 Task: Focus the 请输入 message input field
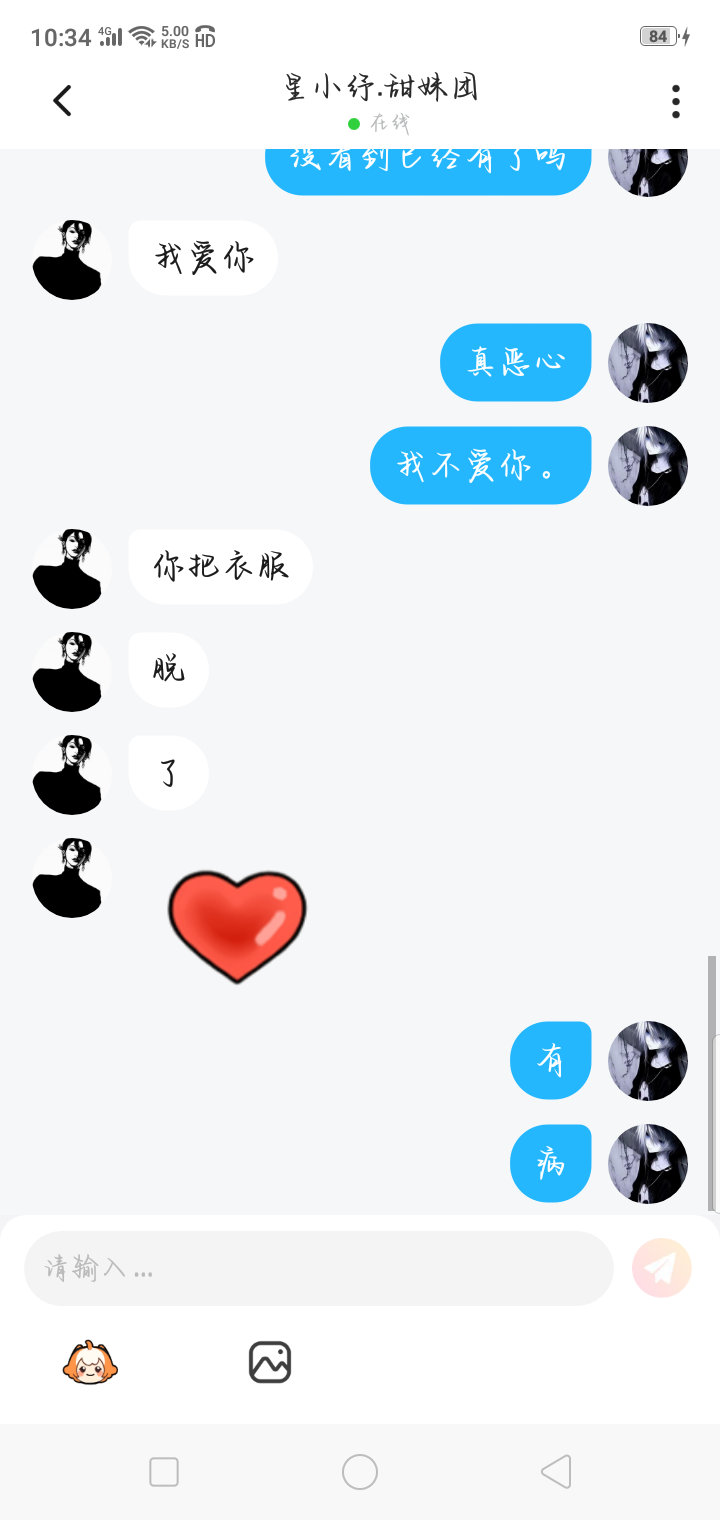[x=318, y=1268]
